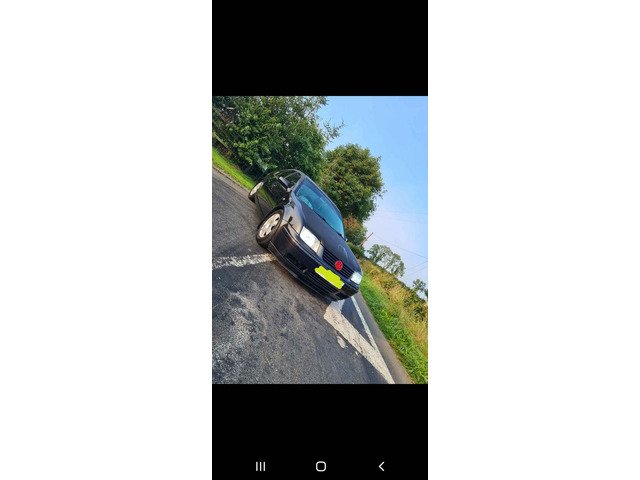
Task: Go back using the navigation bar arrow
Action: click(x=381, y=466)
